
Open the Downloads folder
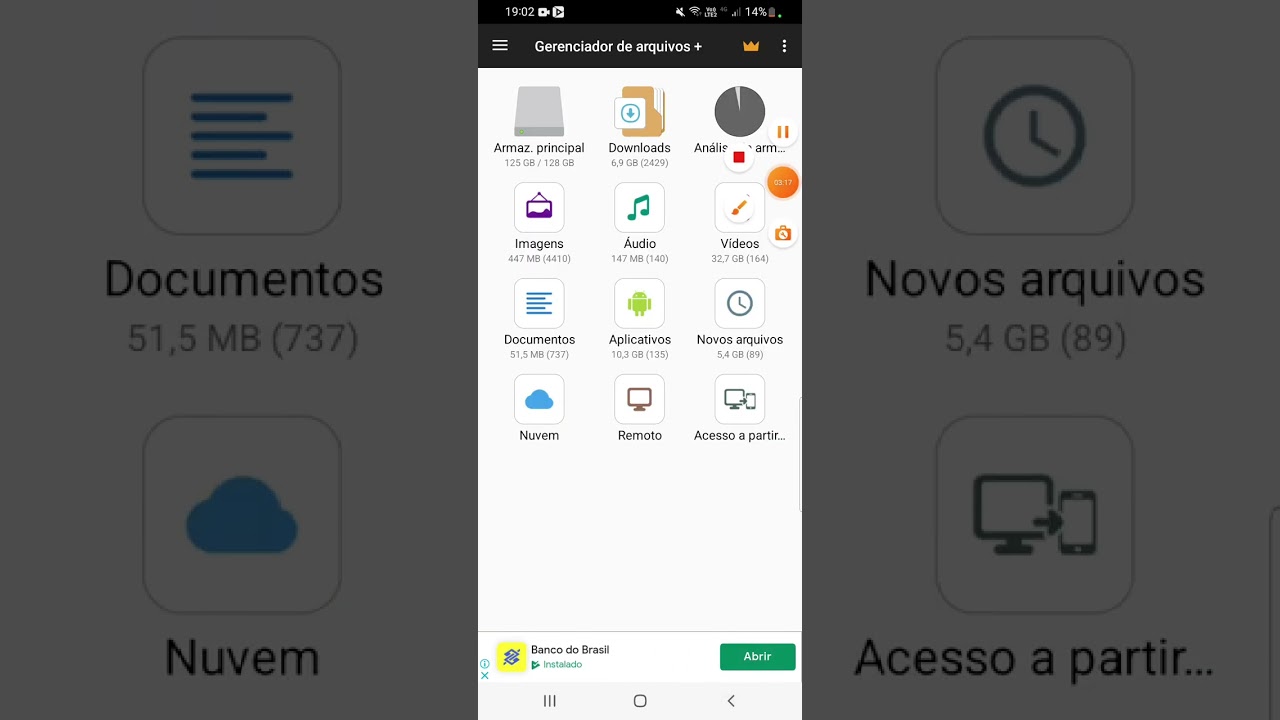click(639, 112)
